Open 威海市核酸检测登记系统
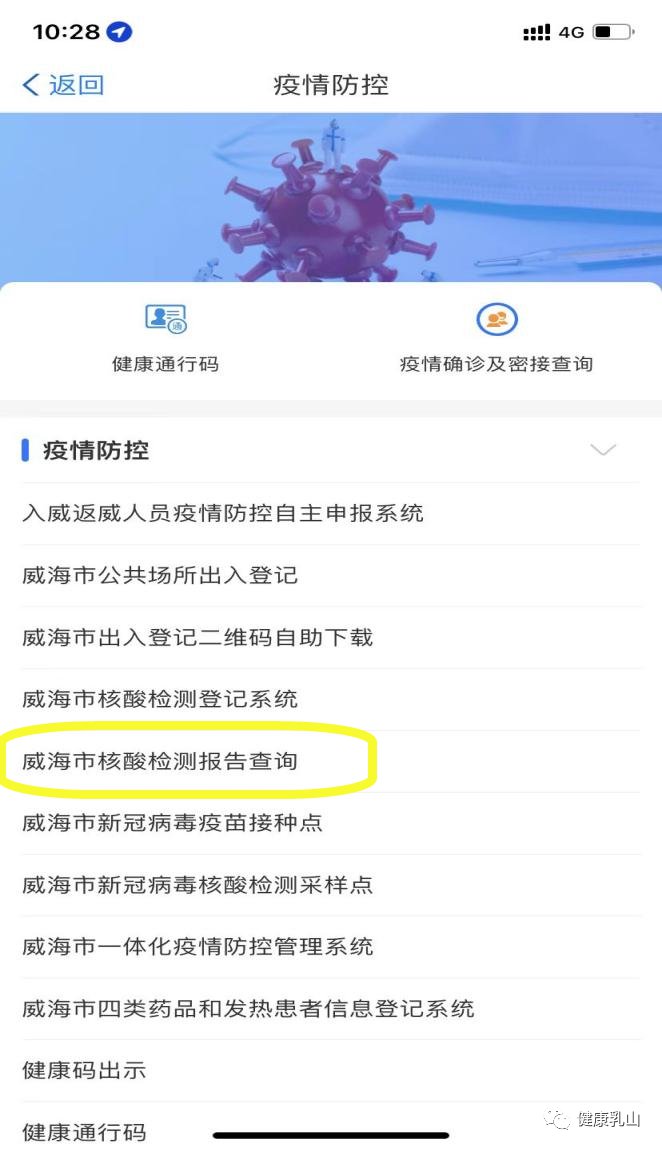The image size is (662, 1149). tap(160, 699)
